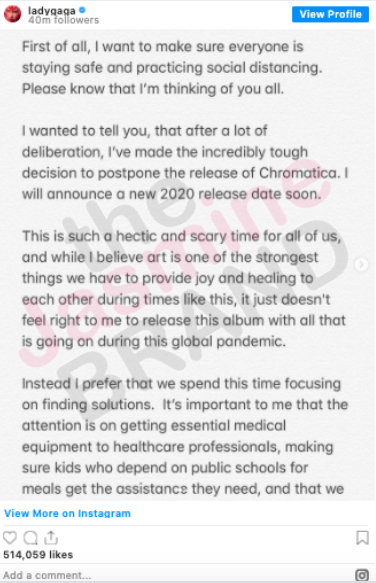Open the ladygaga username link
The image size is (376, 583).
point(52,10)
